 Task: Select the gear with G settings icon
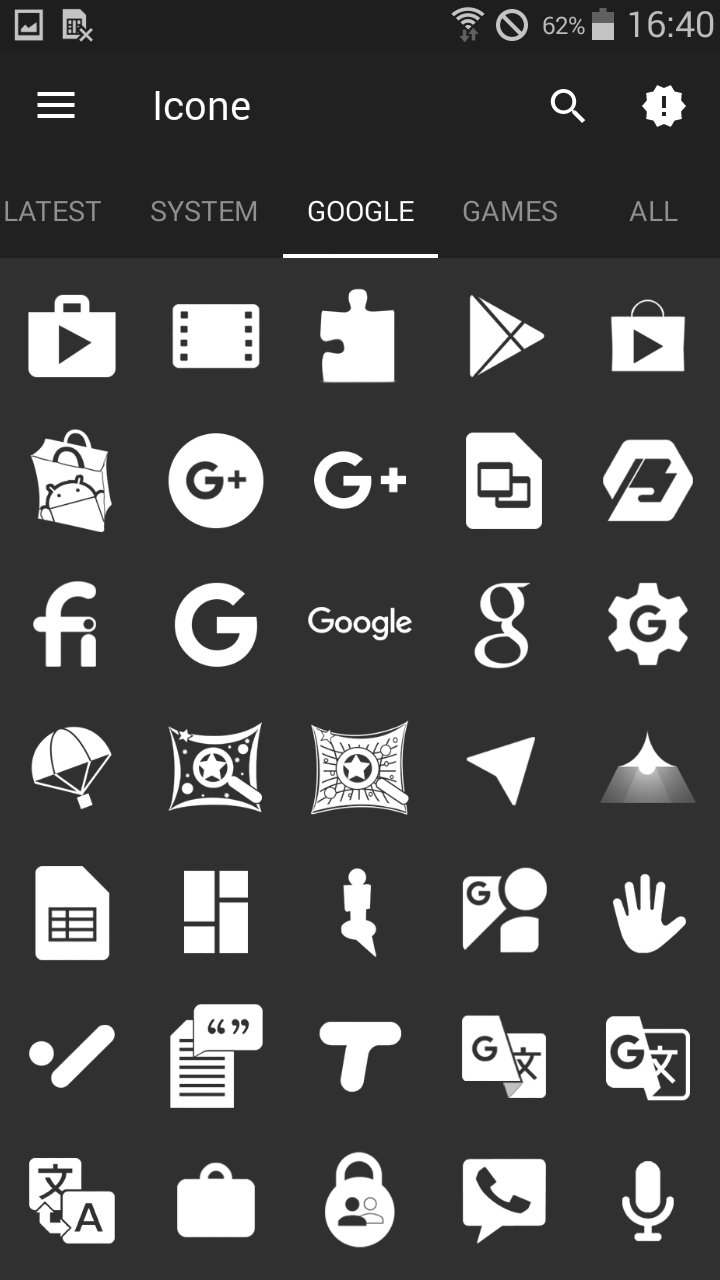click(x=648, y=624)
